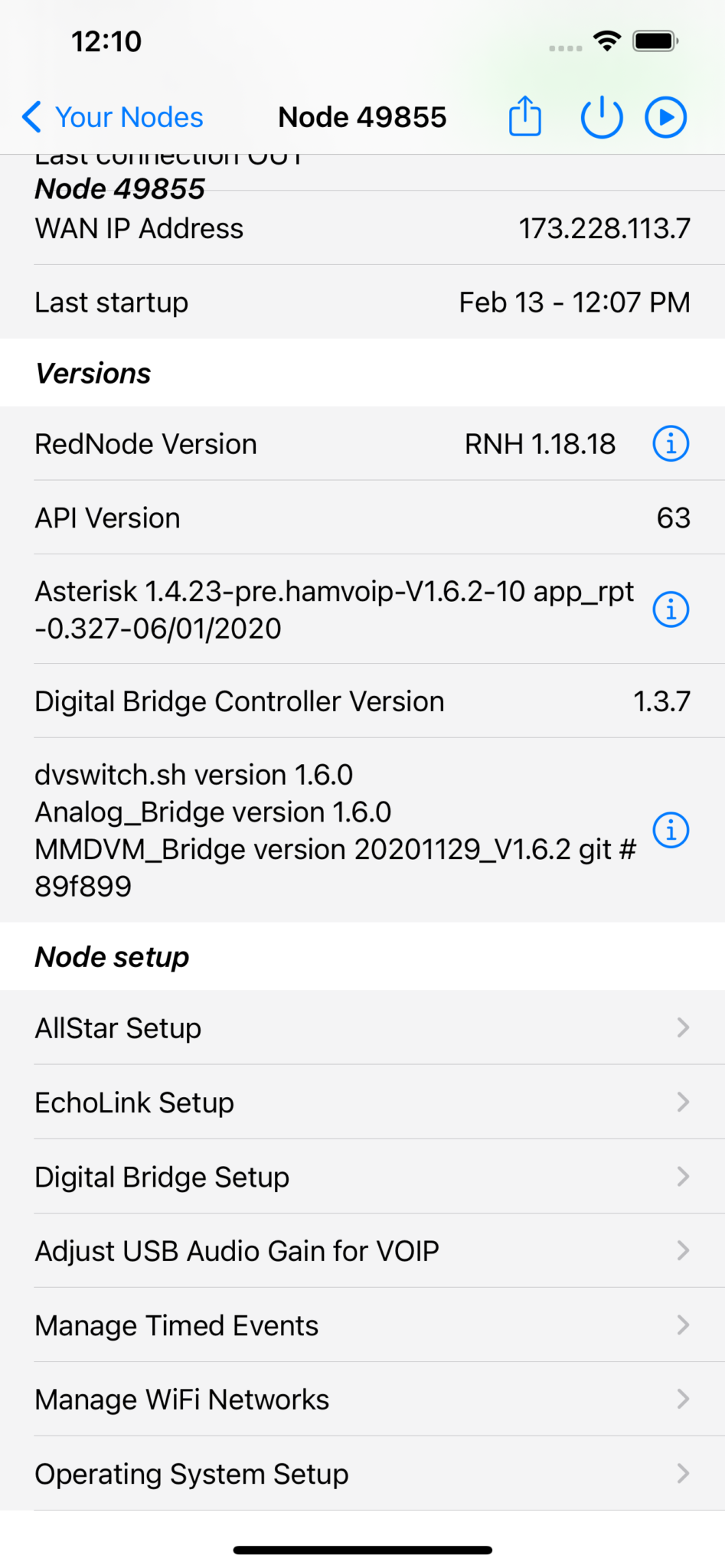The image size is (725, 1568).
Task: Go to Manage WiFi Networks
Action: tap(362, 1399)
